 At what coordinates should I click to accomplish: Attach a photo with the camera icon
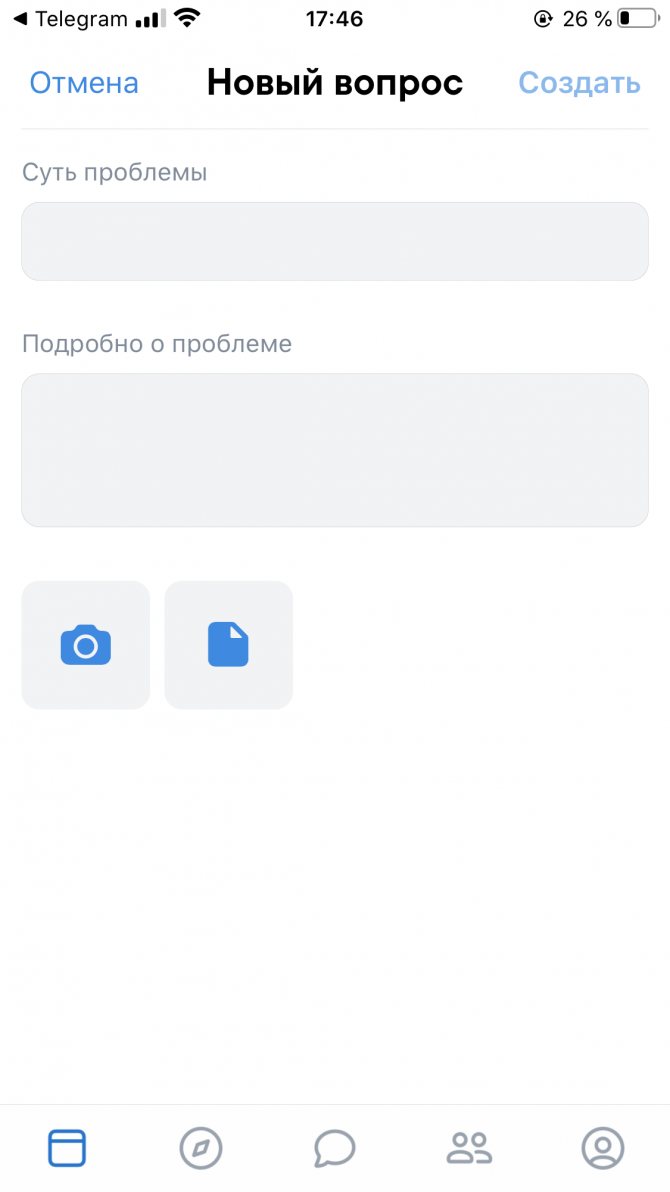click(x=86, y=645)
